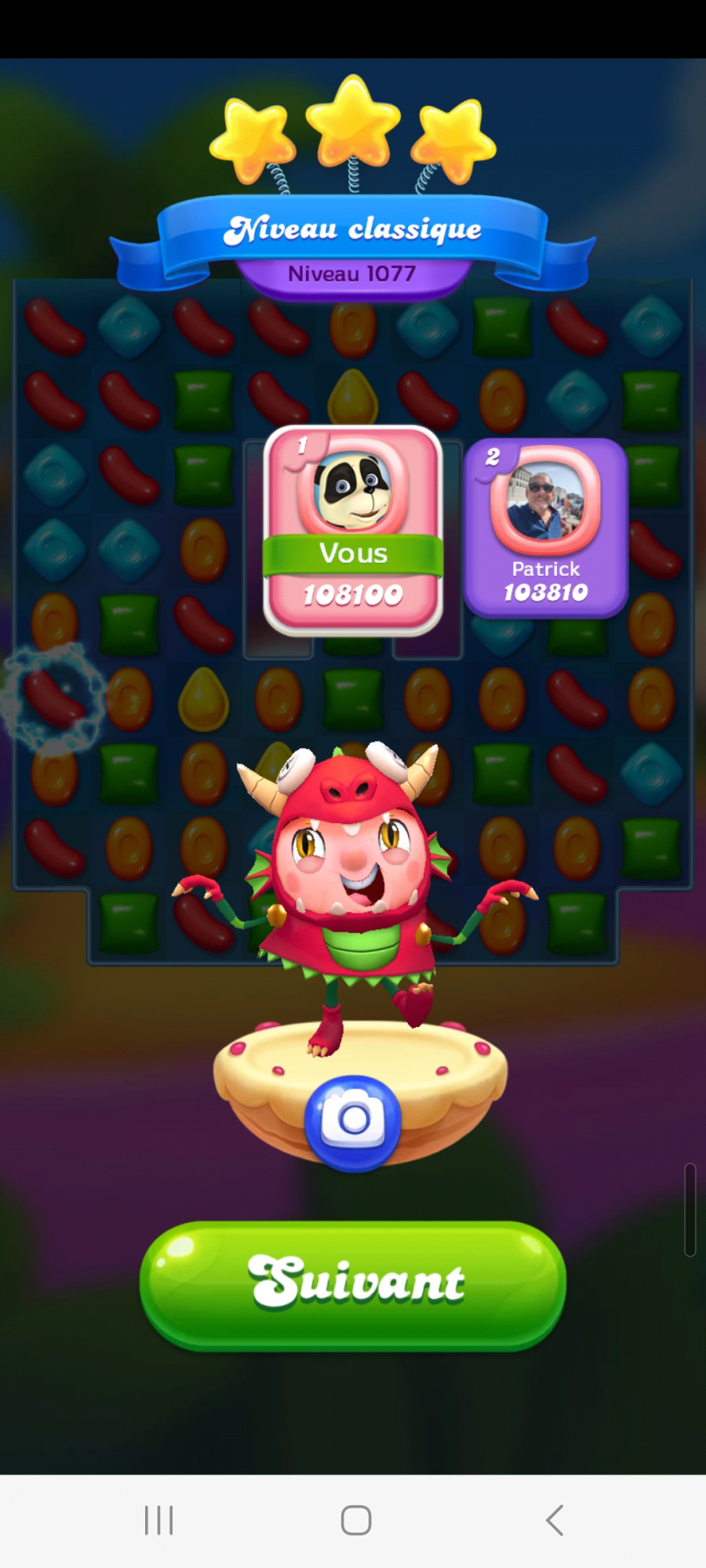Go to the home screen

[x=355, y=1520]
